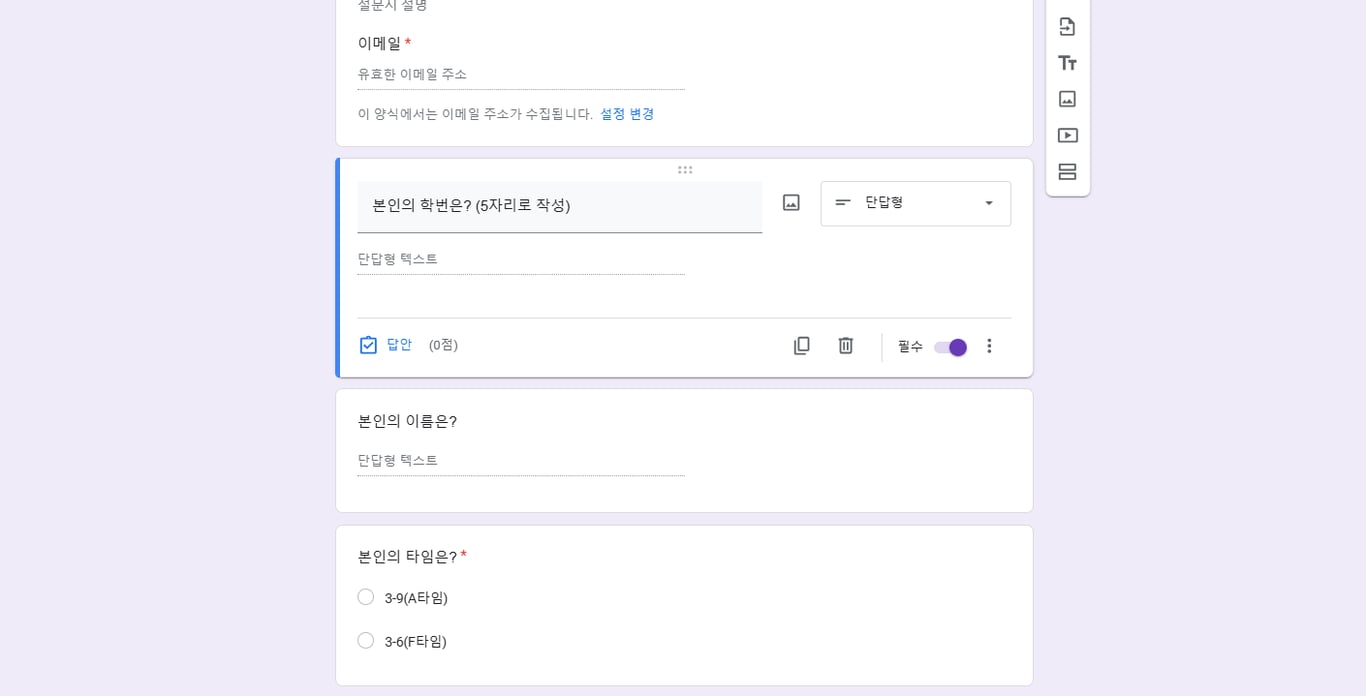Delete the 학번 question

pyautogui.click(x=845, y=346)
